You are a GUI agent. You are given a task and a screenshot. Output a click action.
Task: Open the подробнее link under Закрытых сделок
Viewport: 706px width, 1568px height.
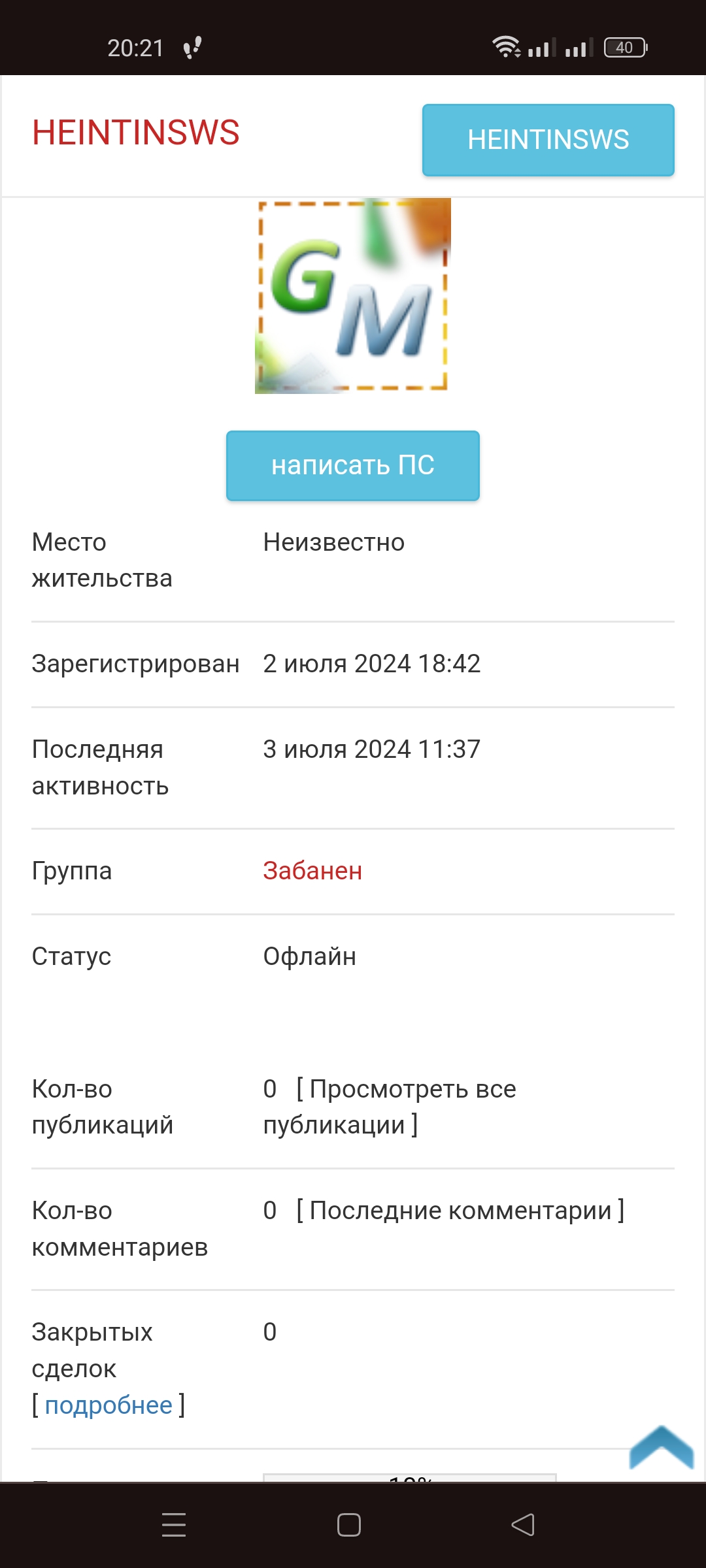(x=109, y=1405)
